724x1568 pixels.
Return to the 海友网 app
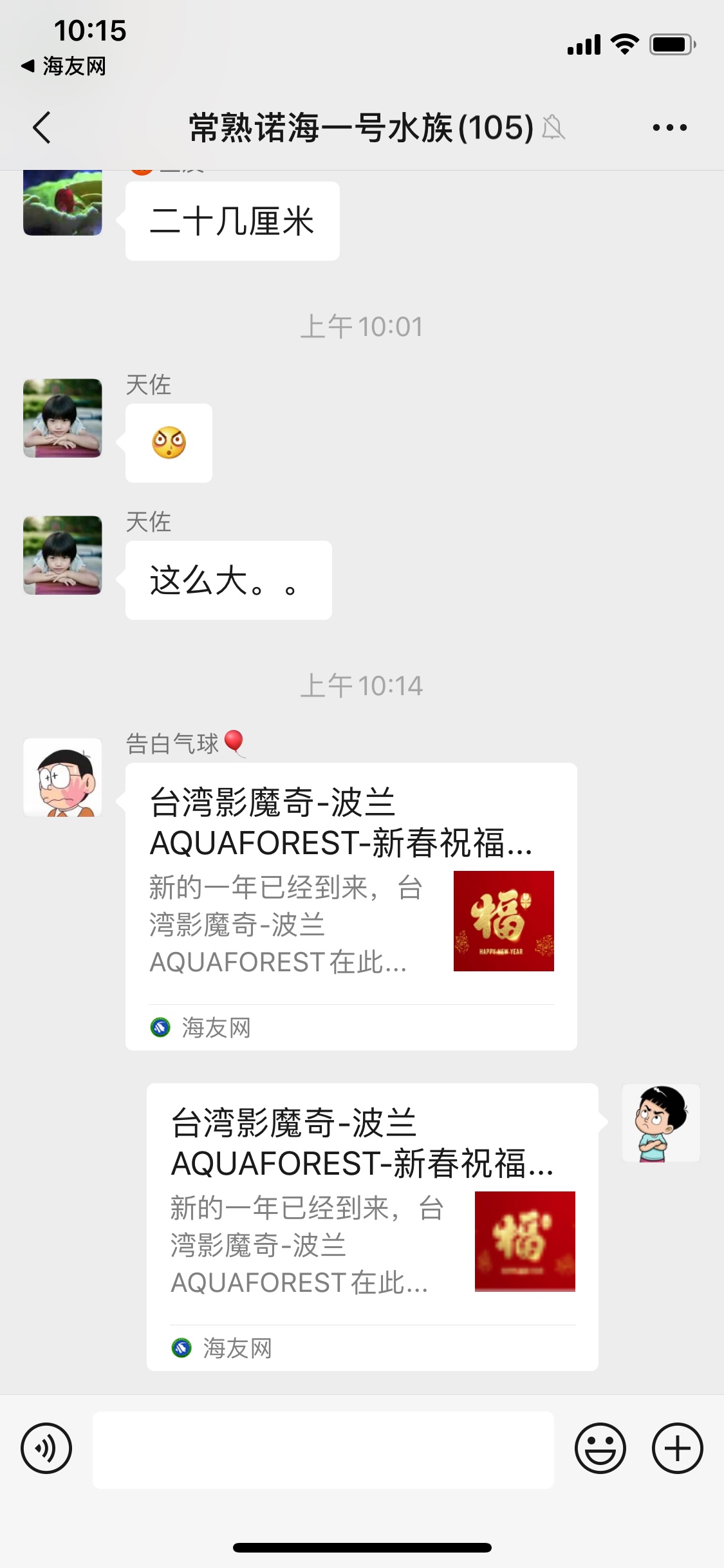click(64, 66)
